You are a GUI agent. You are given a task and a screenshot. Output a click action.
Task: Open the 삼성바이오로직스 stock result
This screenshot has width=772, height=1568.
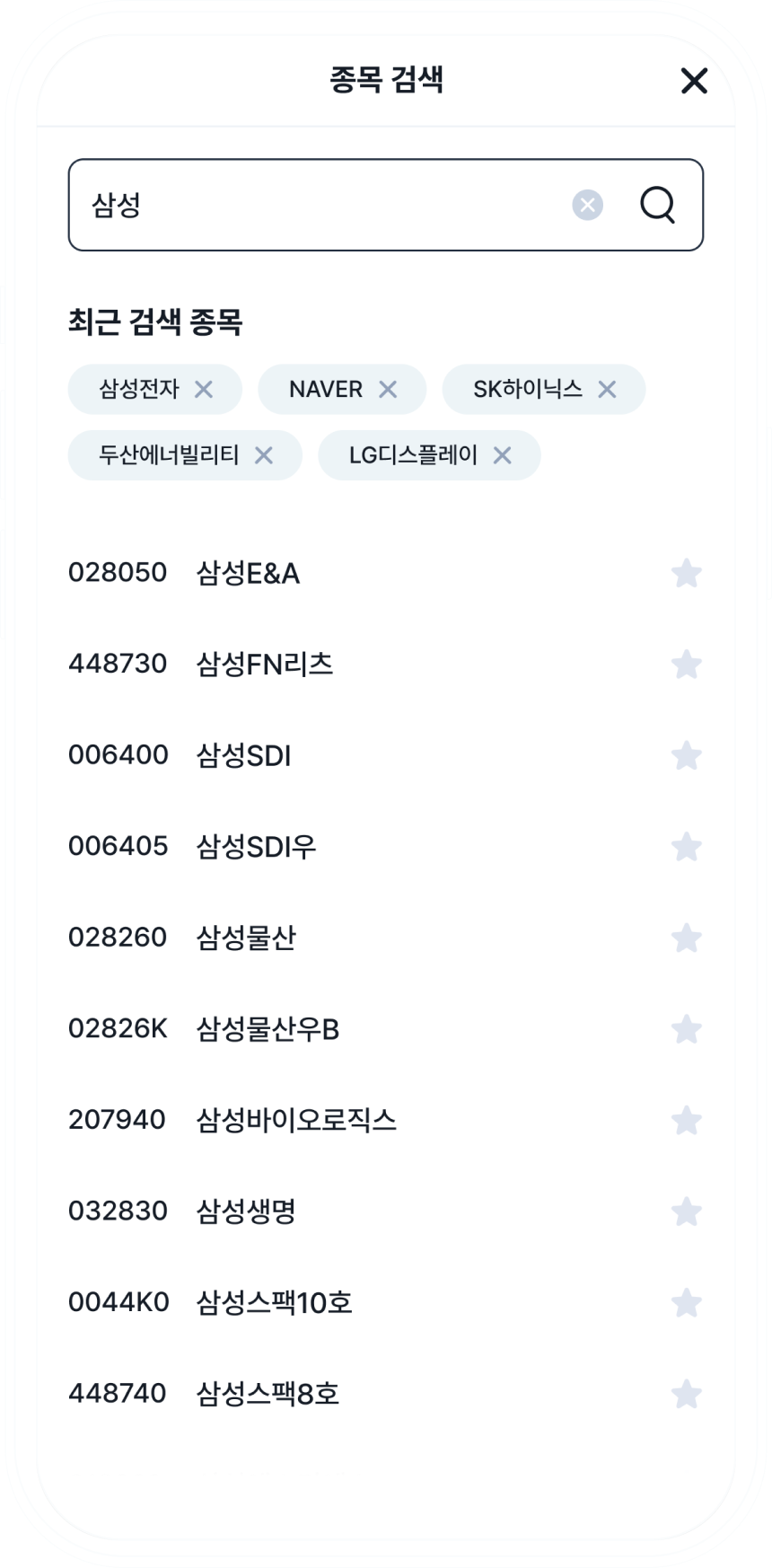(296, 1120)
